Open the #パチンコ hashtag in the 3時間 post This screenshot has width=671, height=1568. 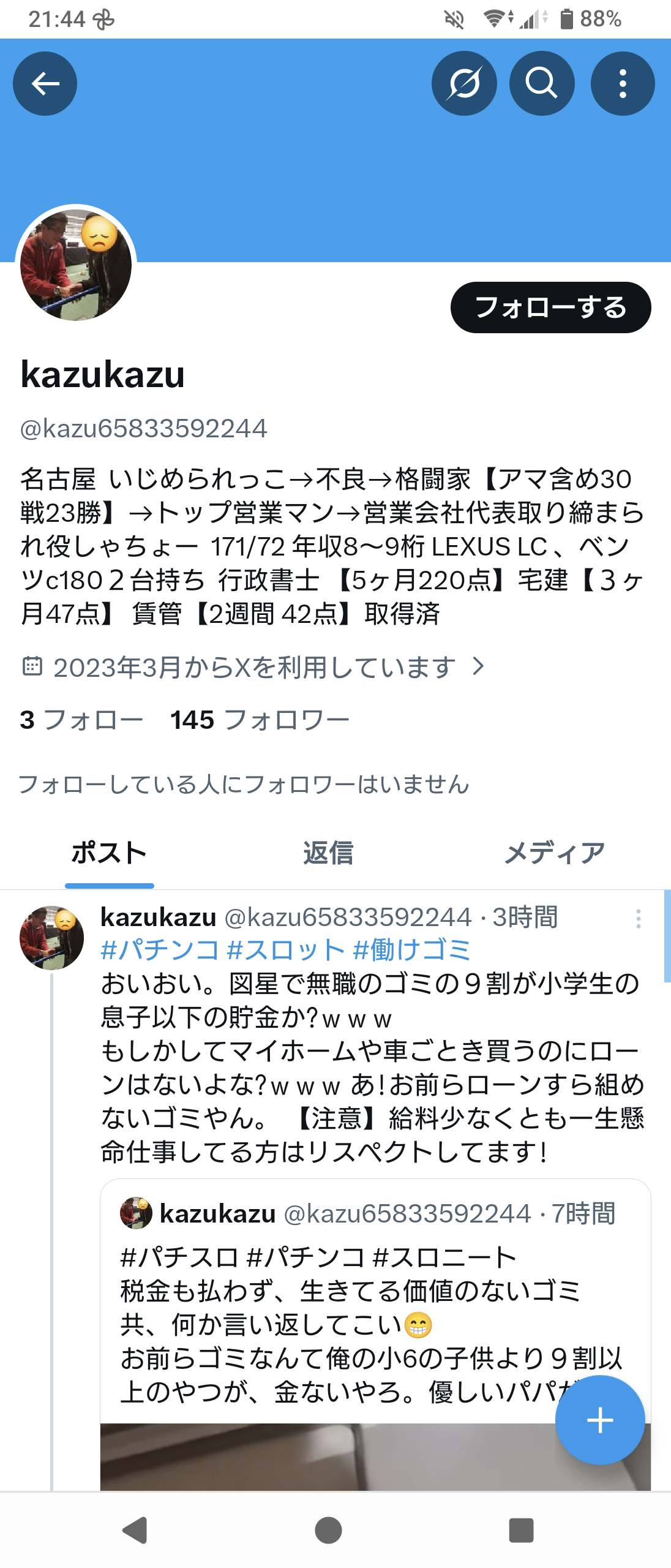coord(159,950)
